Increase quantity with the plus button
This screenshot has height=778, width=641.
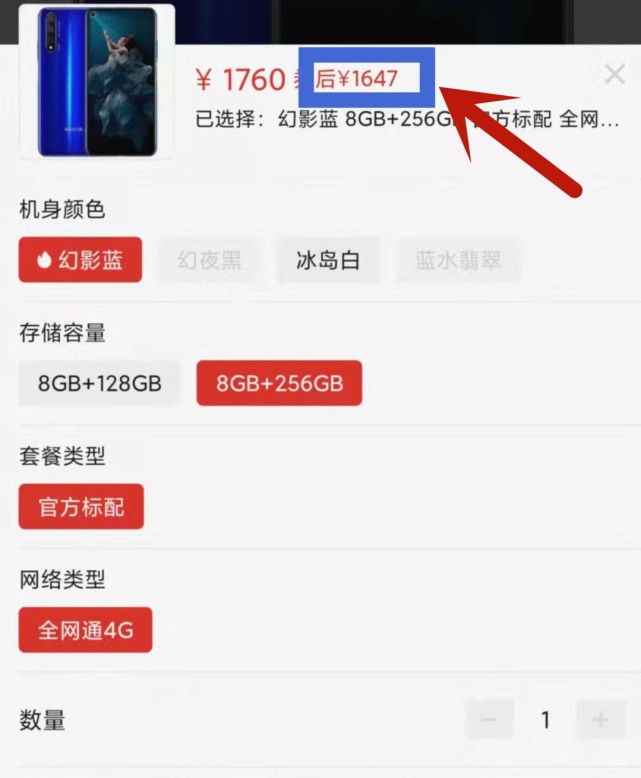(x=600, y=720)
